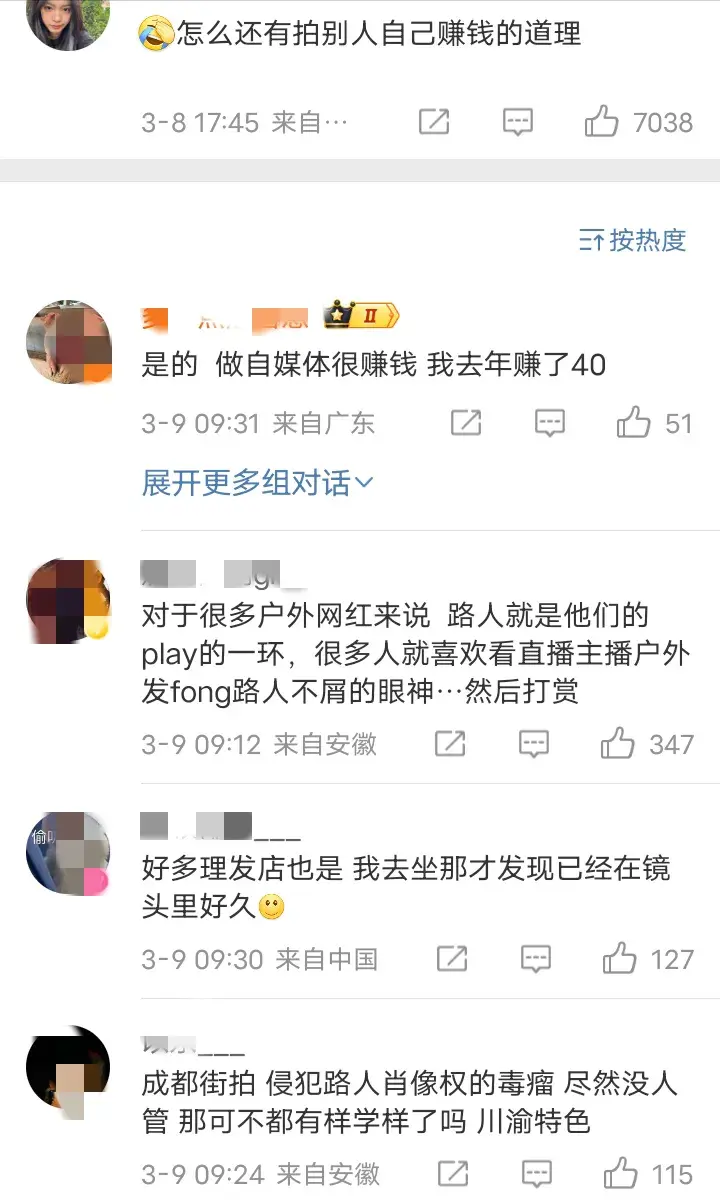
Task: Share the 做自媒体很赚钱 comment
Action: (466, 423)
